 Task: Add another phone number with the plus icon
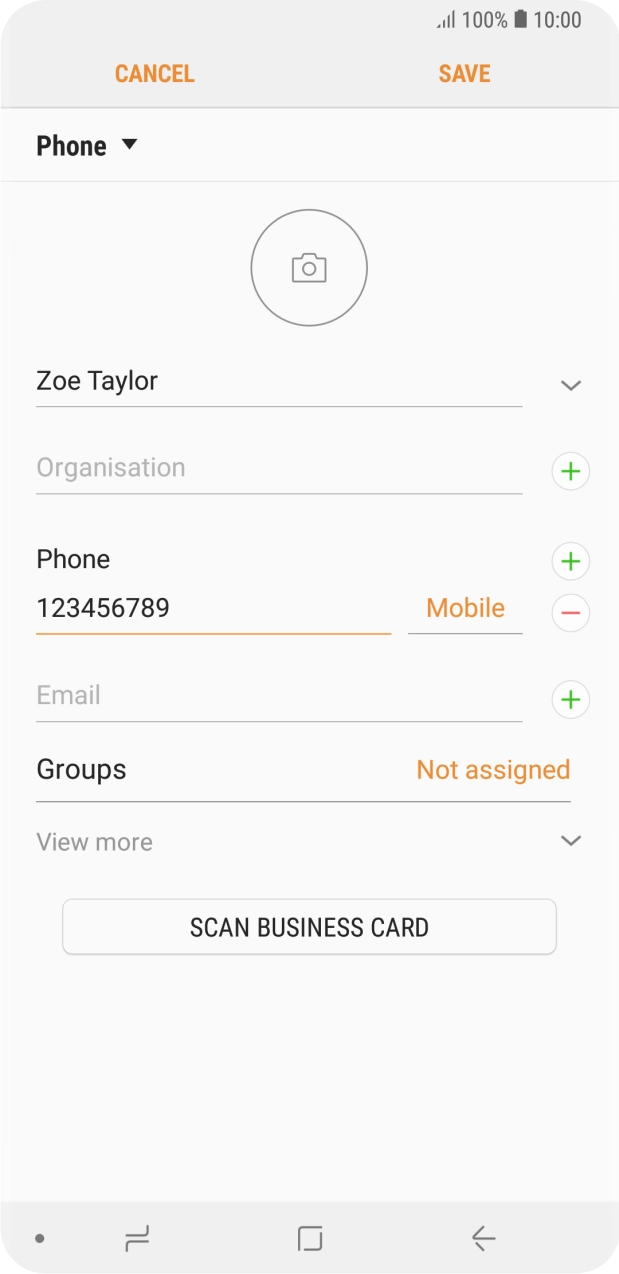coord(571,562)
